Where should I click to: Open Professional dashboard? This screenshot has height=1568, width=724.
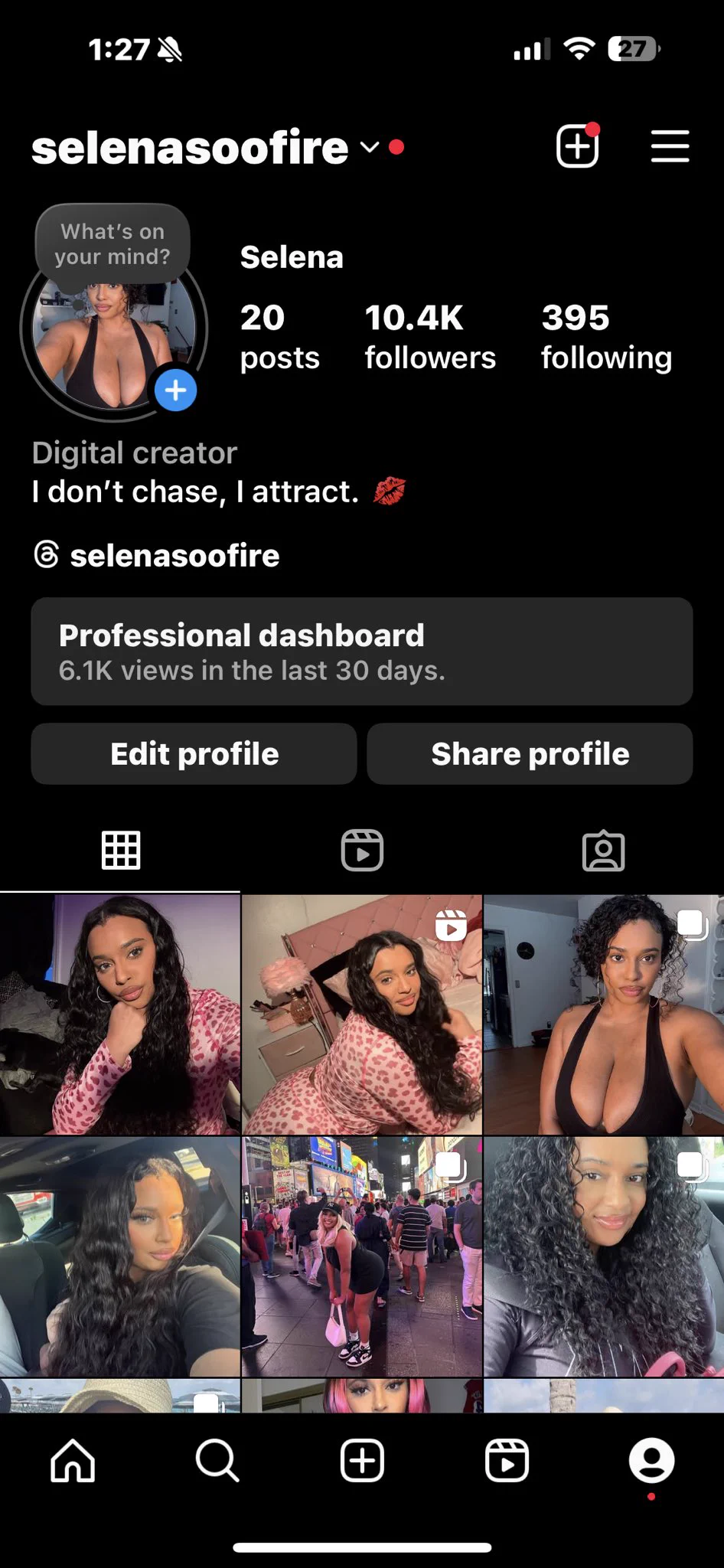(361, 652)
